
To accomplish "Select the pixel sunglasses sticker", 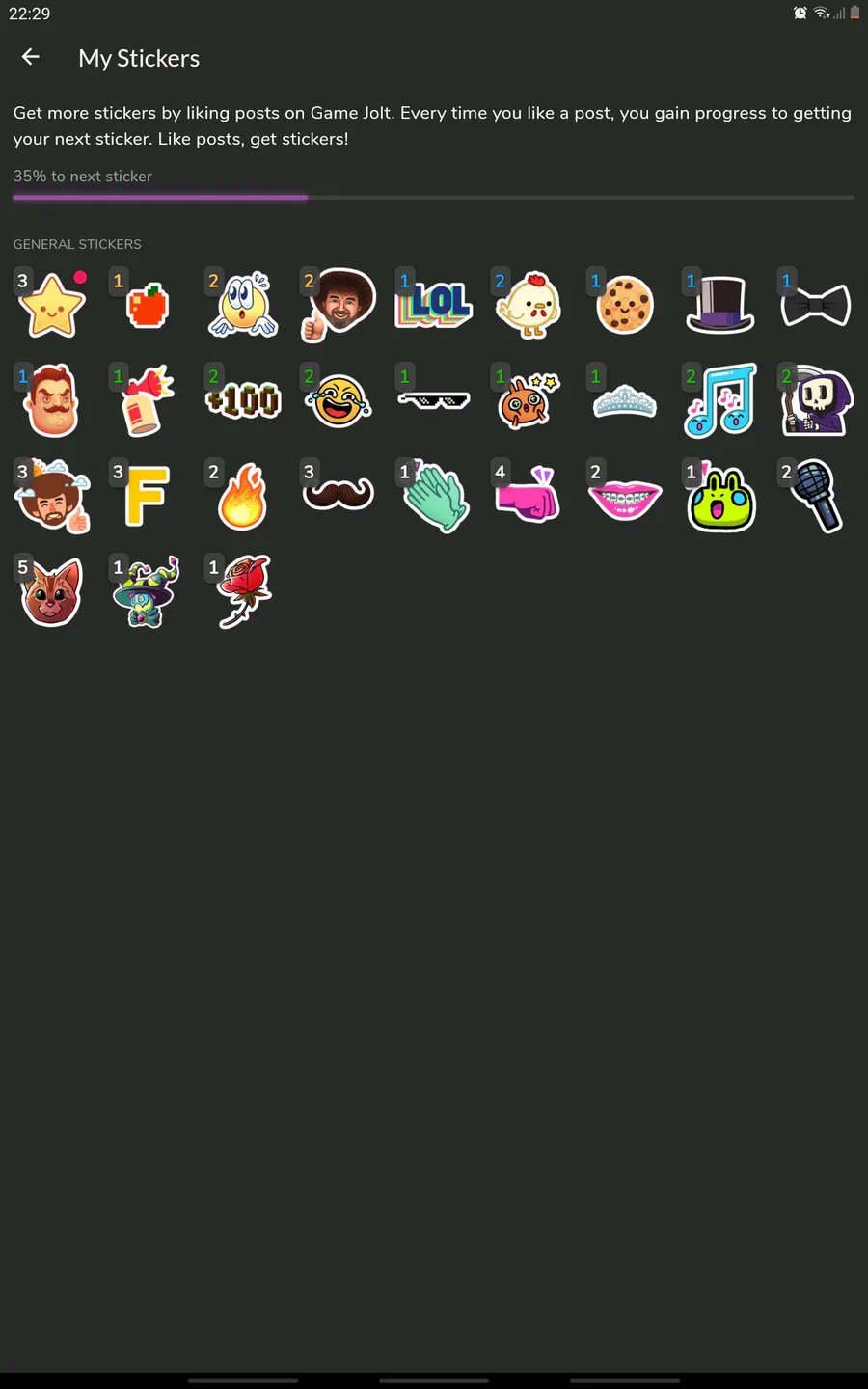I will pos(434,400).
